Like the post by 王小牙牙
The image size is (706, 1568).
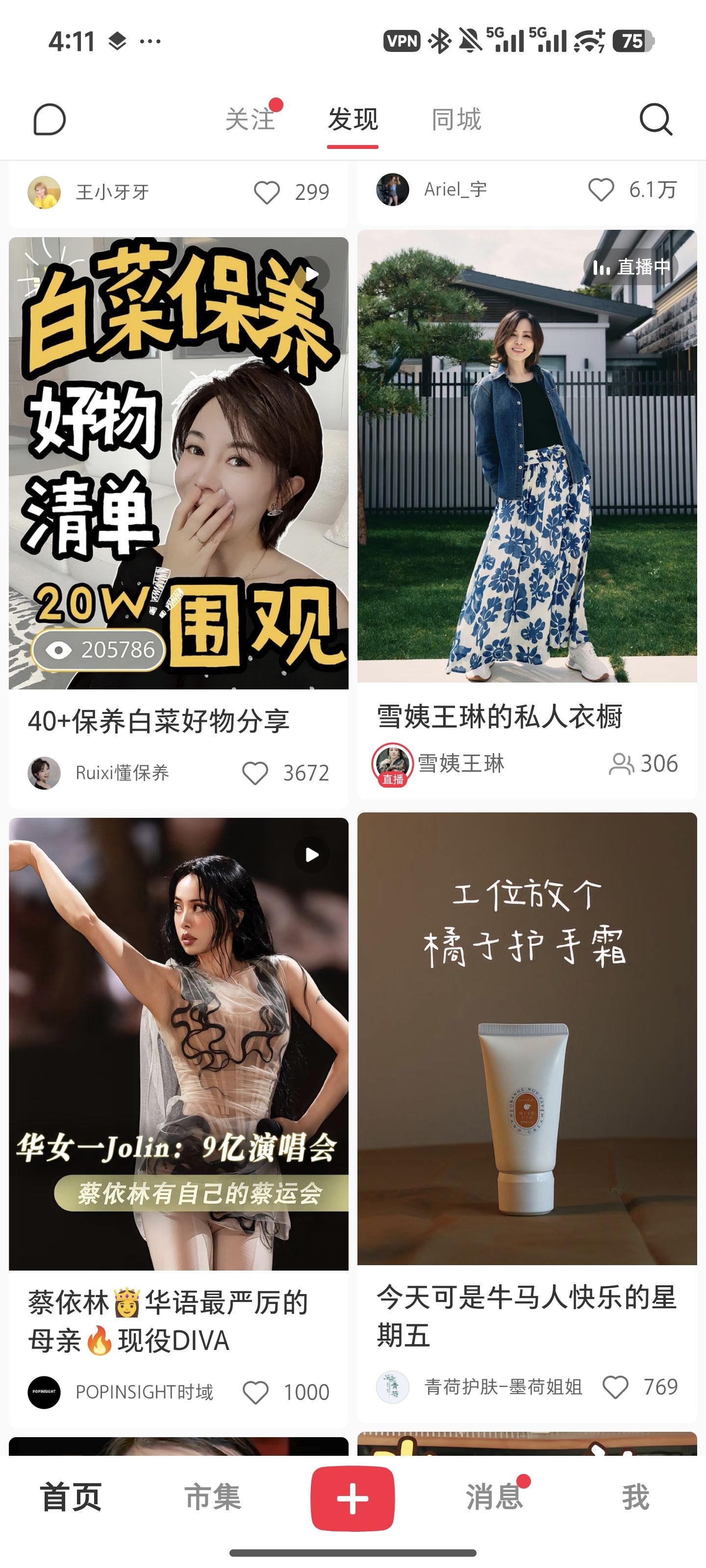coord(267,193)
